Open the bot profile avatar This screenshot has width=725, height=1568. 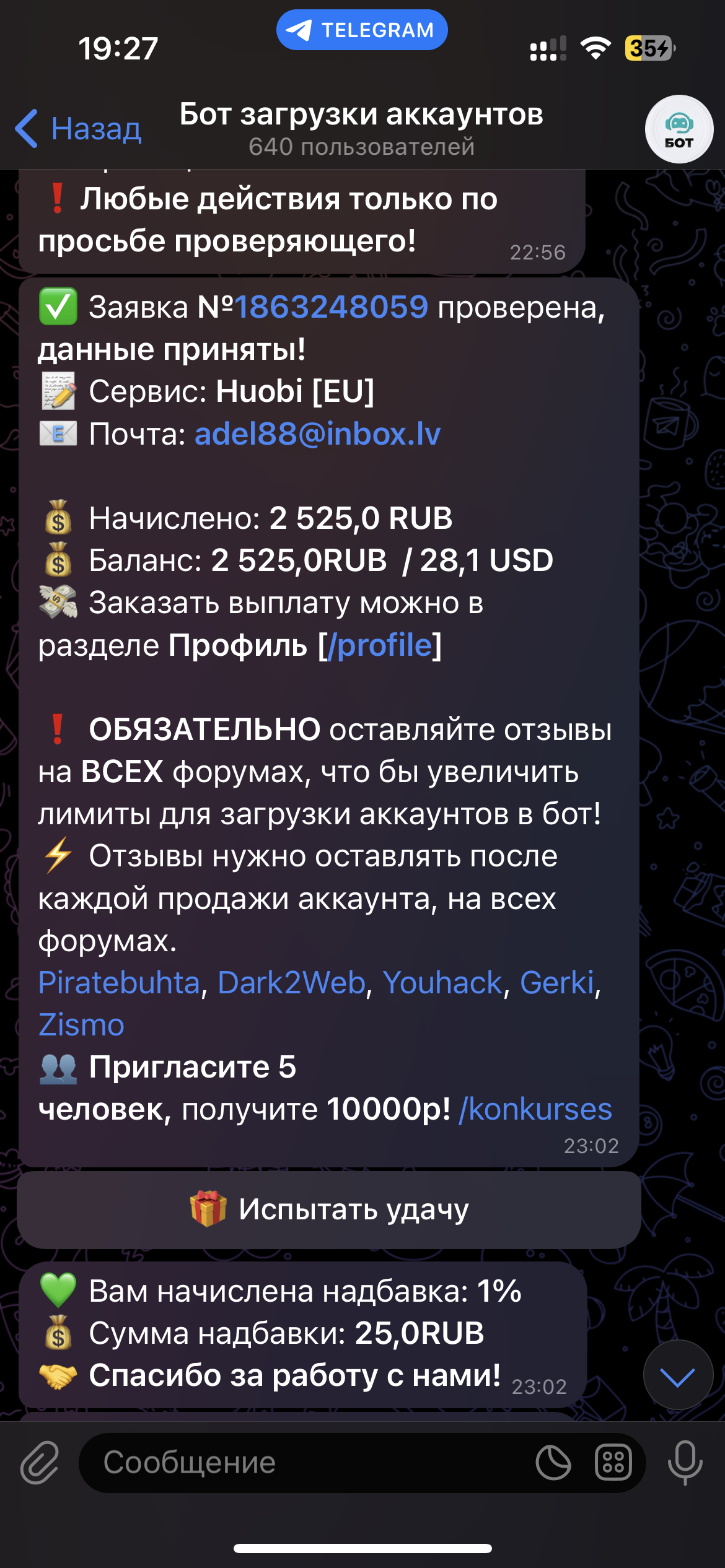pyautogui.click(x=679, y=129)
